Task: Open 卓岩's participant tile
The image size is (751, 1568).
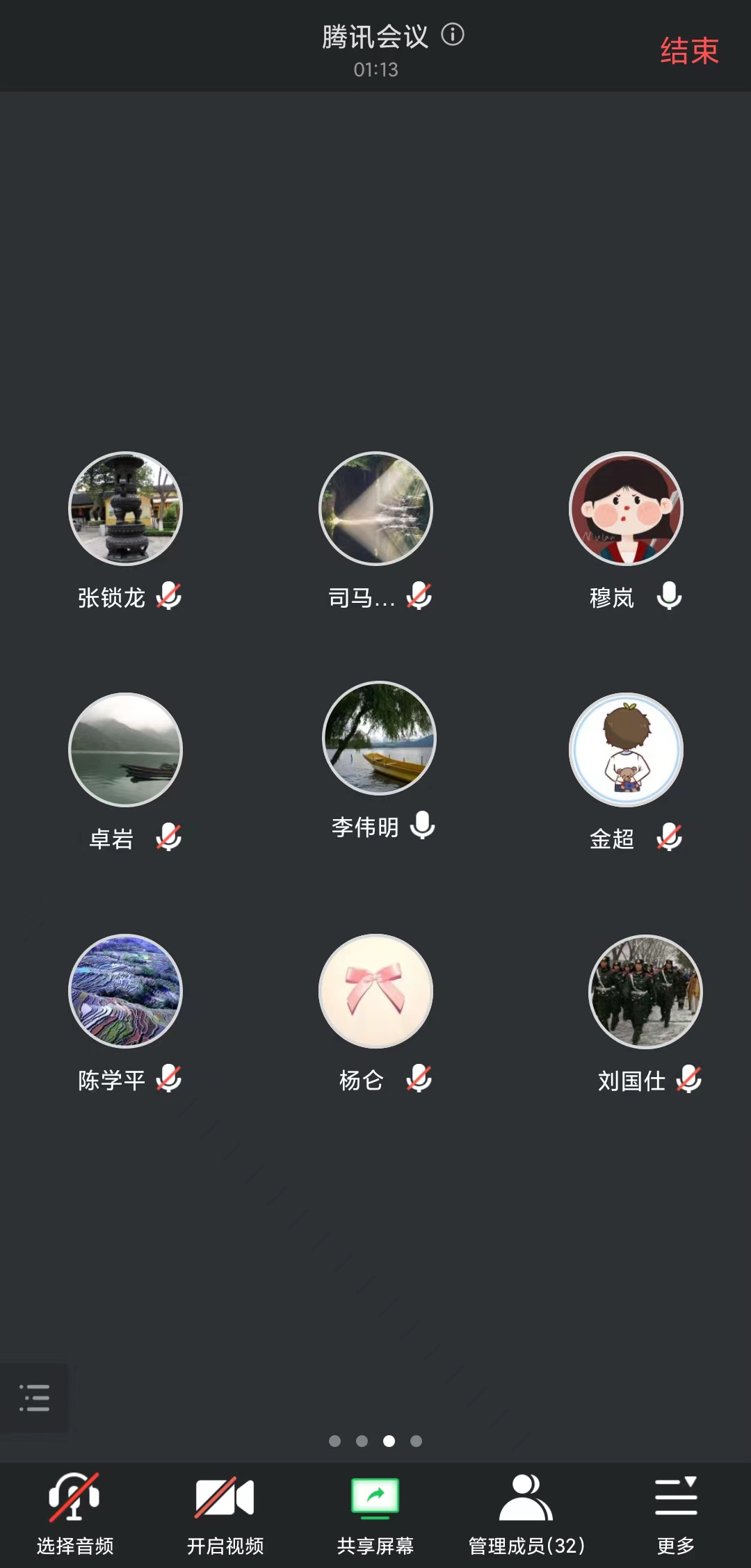Action: (x=125, y=750)
